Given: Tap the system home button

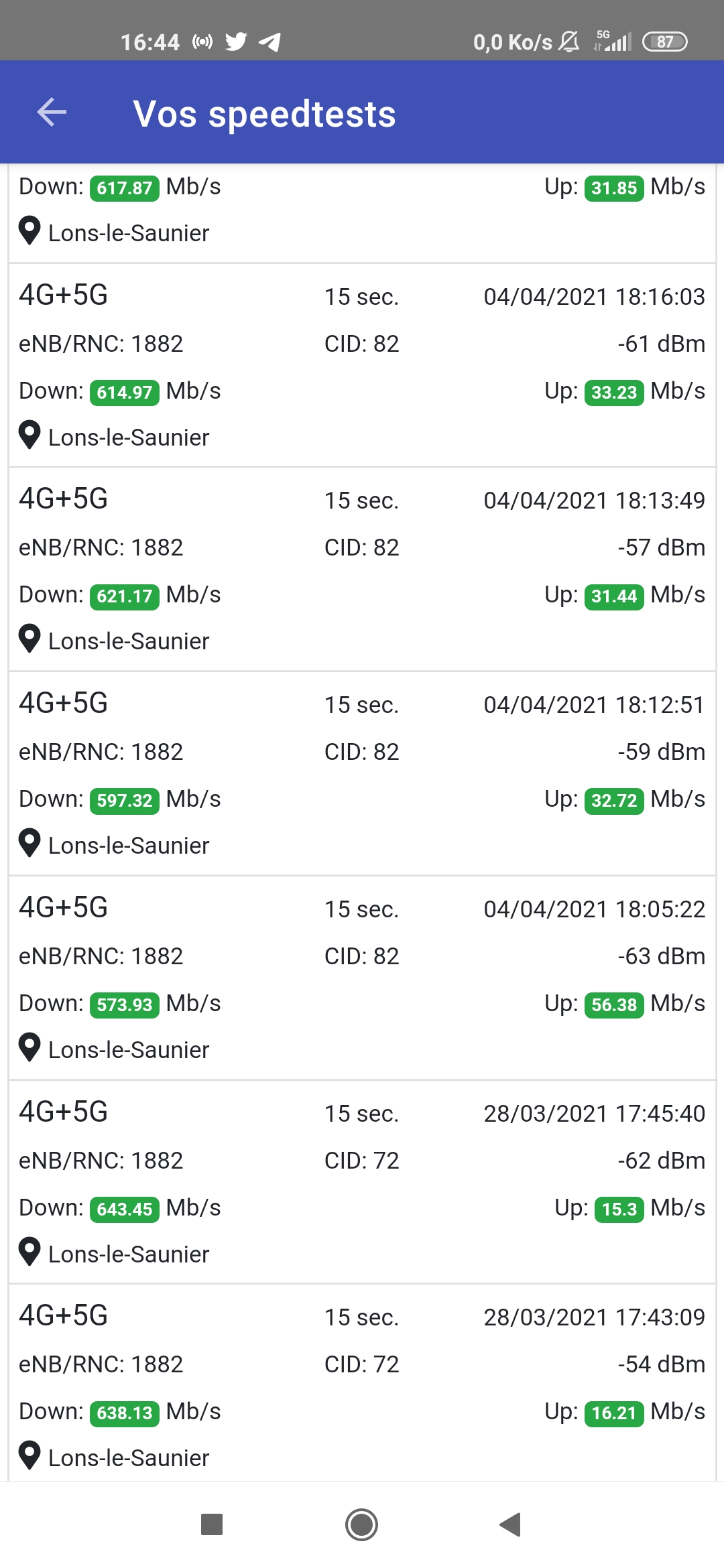Looking at the screenshot, I should (362, 1525).
